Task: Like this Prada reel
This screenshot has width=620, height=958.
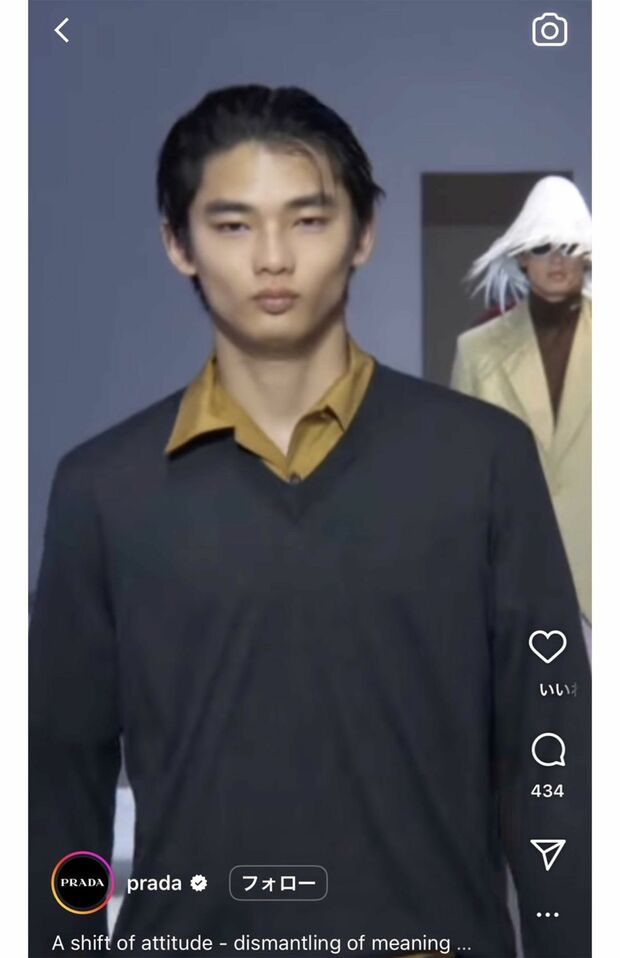Action: point(547,647)
